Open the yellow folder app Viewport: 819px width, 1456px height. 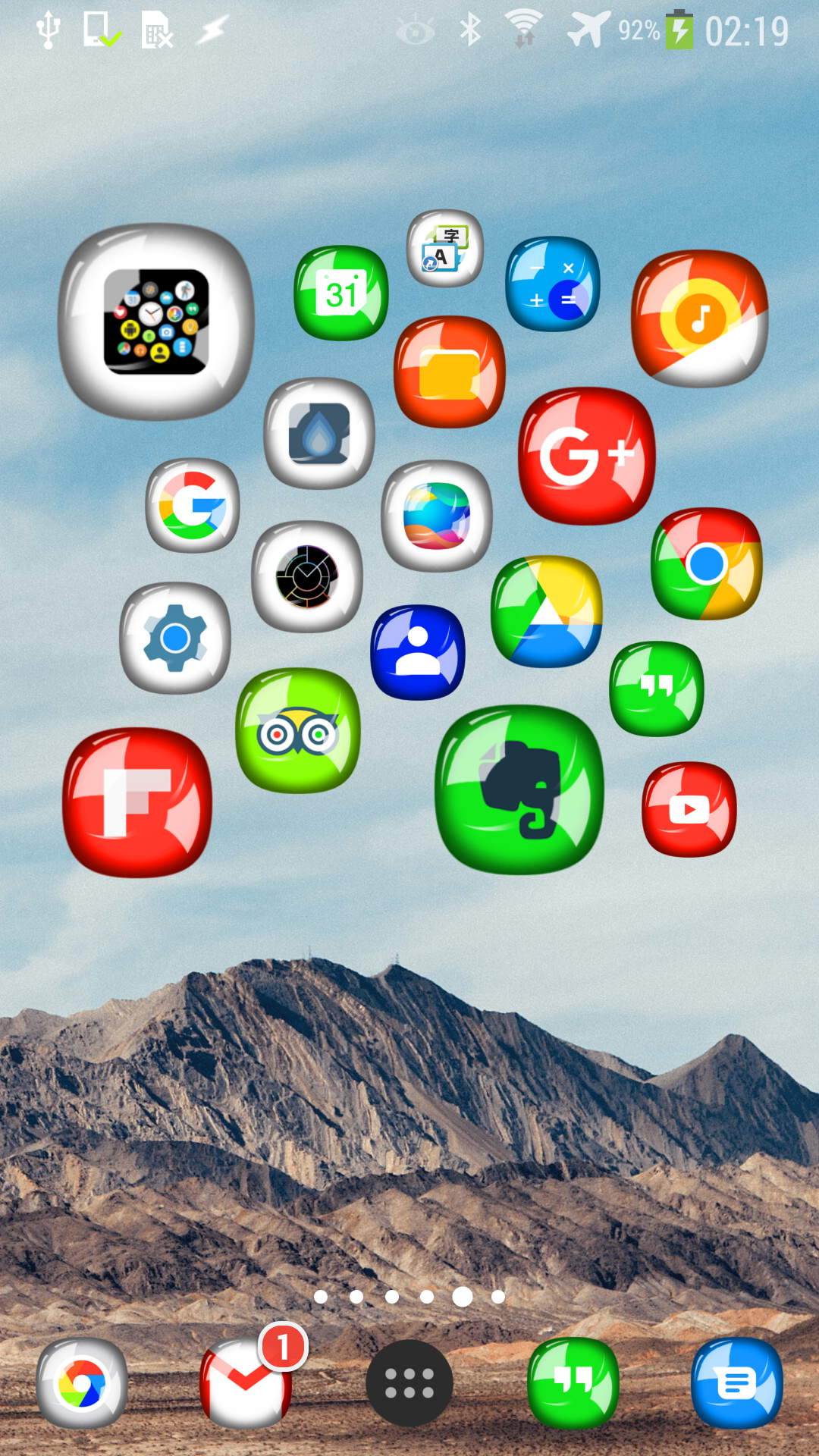click(449, 372)
